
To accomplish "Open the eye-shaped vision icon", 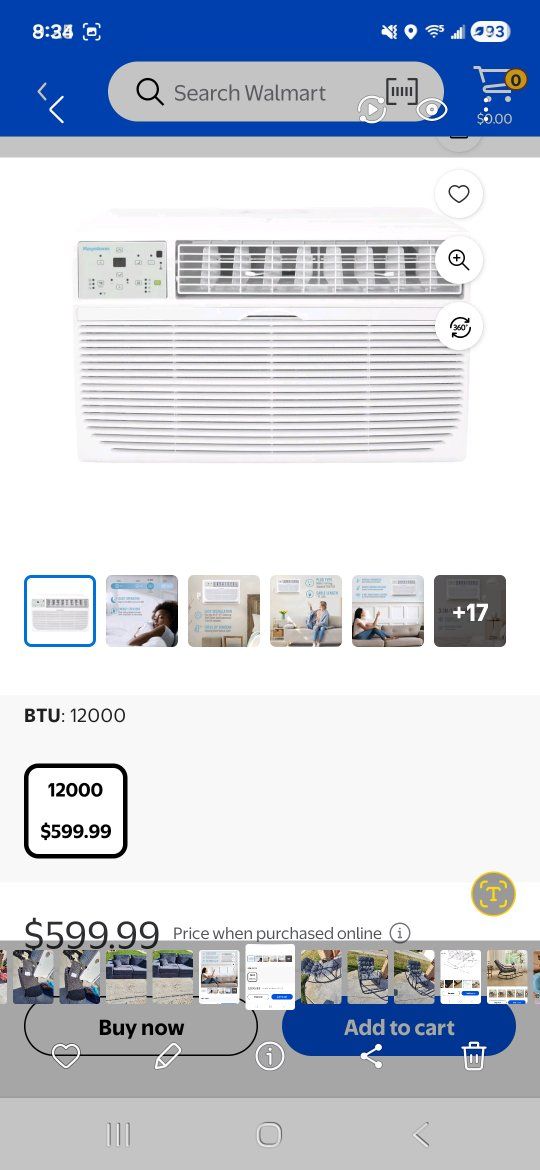I will pyautogui.click(x=431, y=110).
